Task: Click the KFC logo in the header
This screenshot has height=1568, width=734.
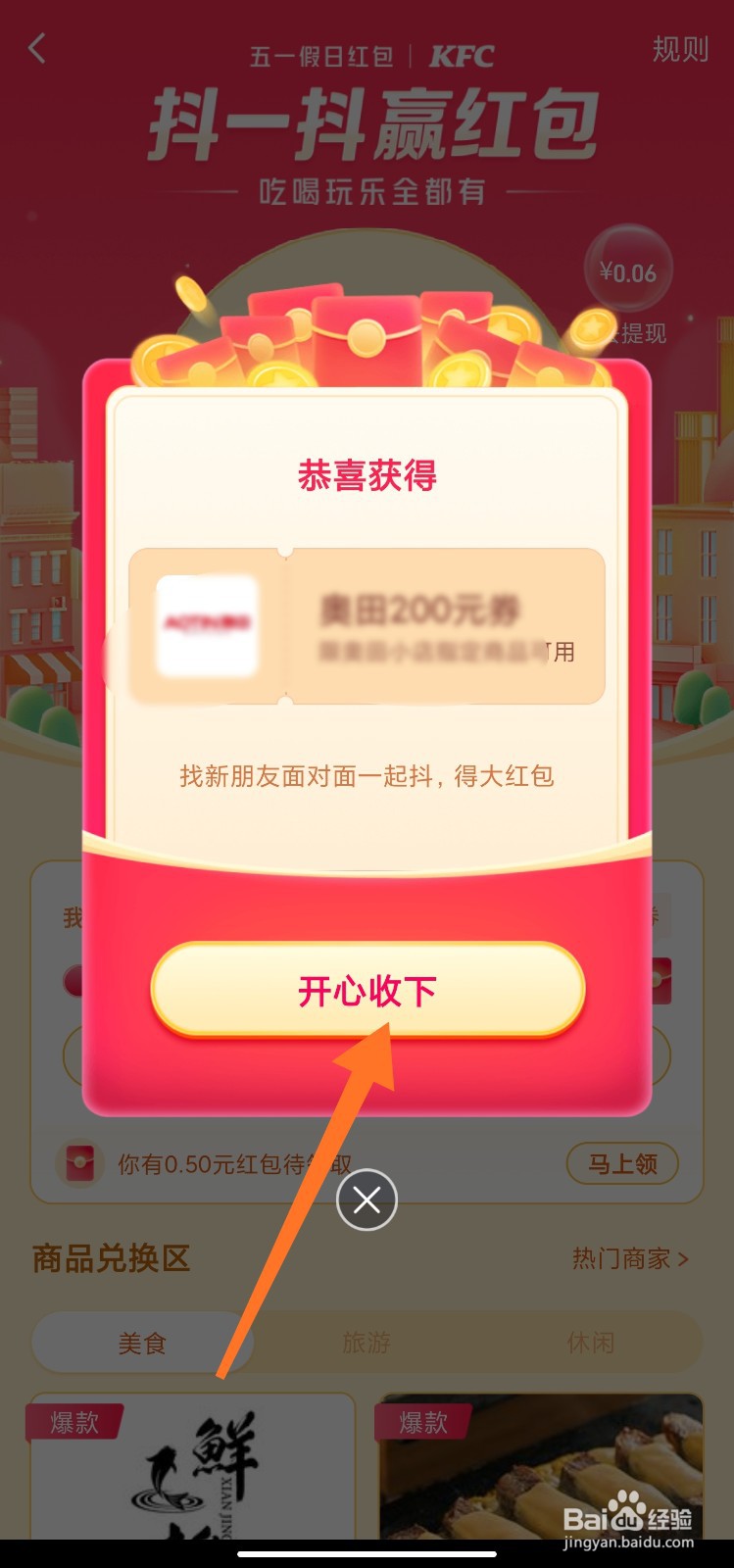Action: [461, 55]
